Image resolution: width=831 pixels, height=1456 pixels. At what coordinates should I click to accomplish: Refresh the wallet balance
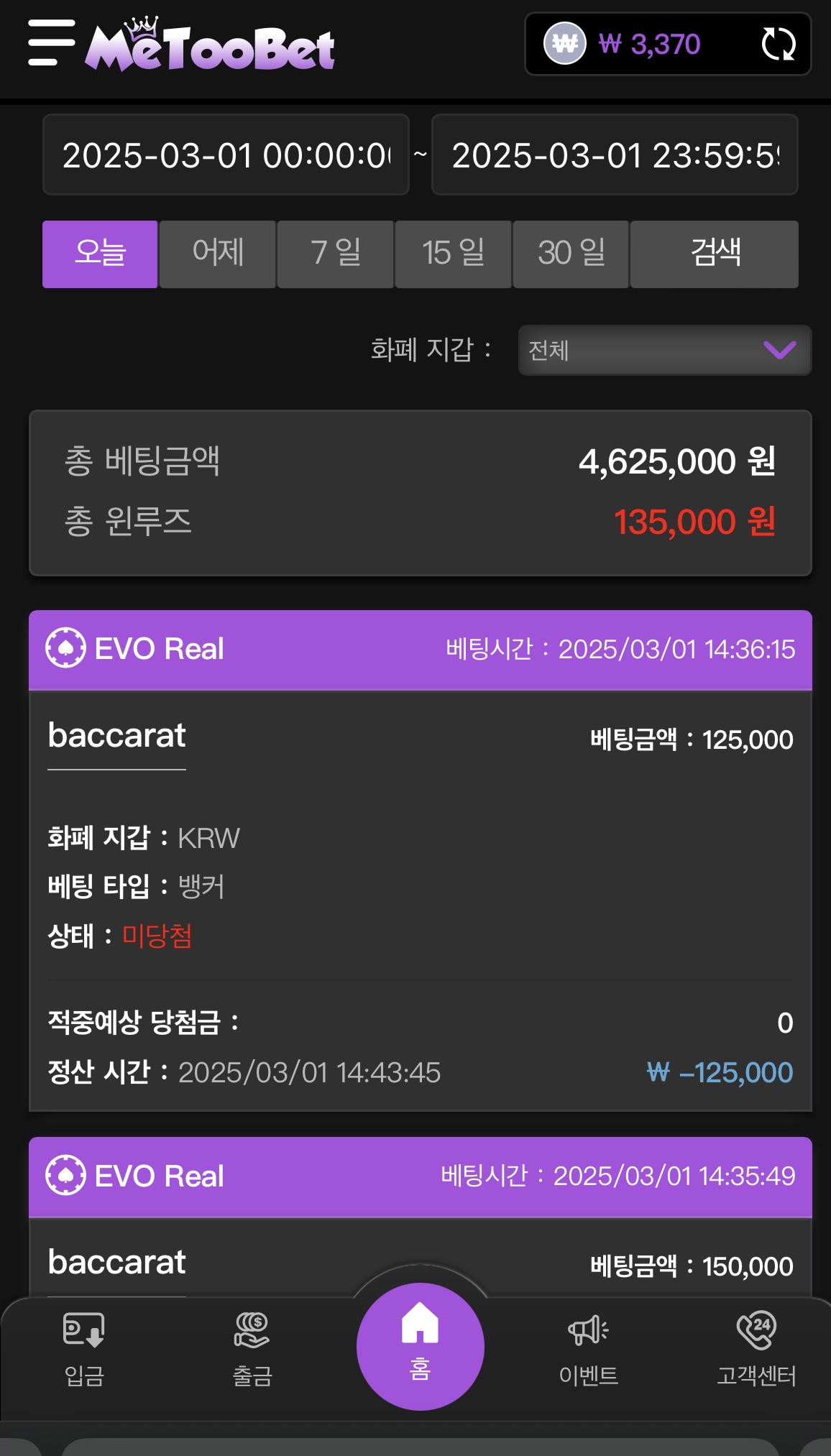(x=778, y=45)
